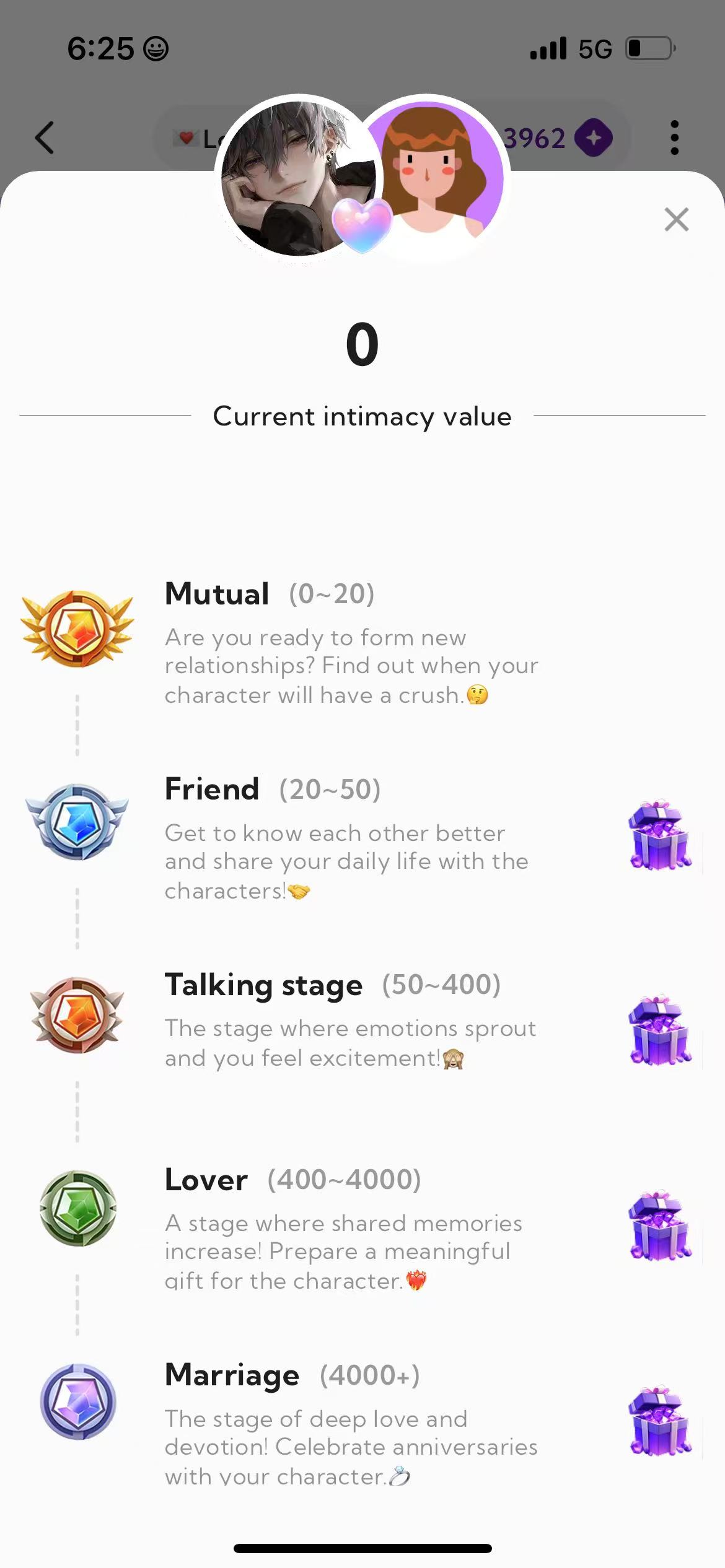Close the intimacy value panel
Screen dimensions: 725x1568
676,220
